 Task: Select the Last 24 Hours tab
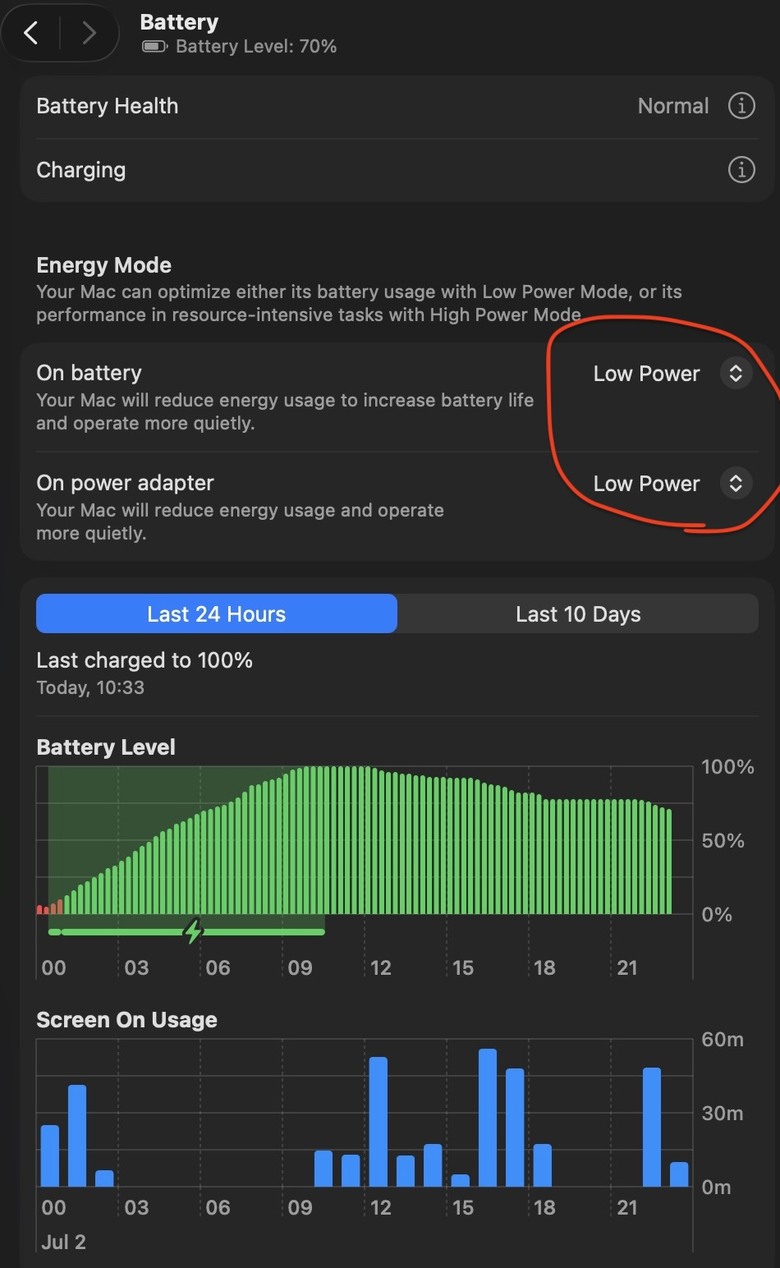point(217,614)
